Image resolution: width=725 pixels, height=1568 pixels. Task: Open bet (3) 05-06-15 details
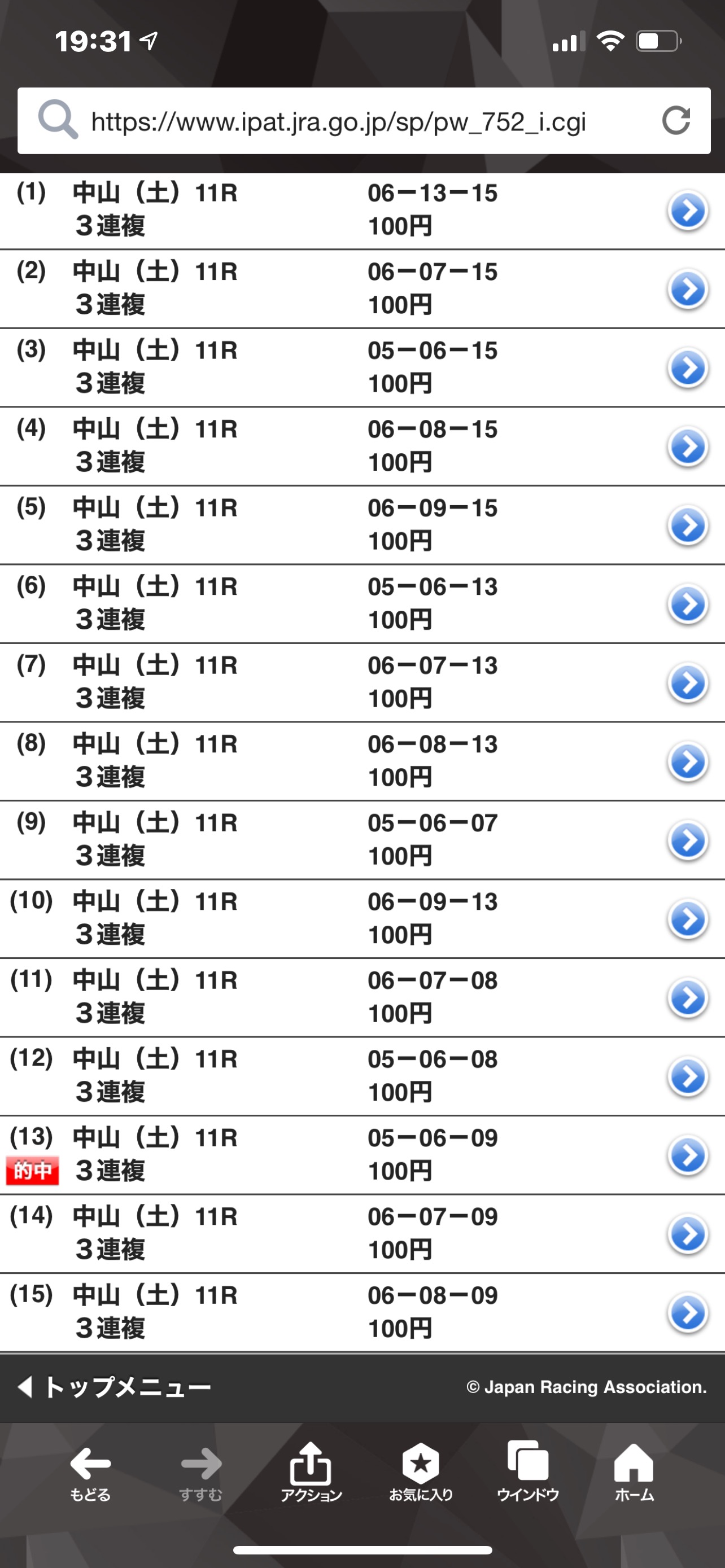[x=688, y=367]
